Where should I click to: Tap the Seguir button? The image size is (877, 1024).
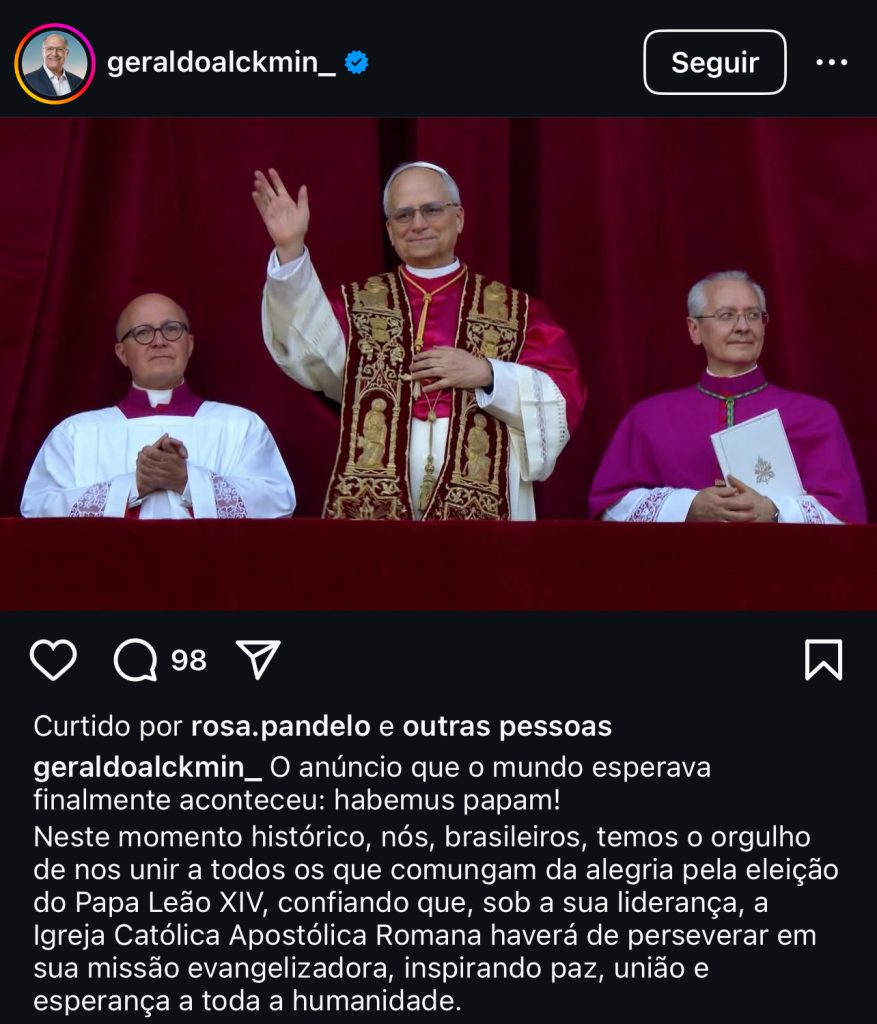(x=714, y=62)
